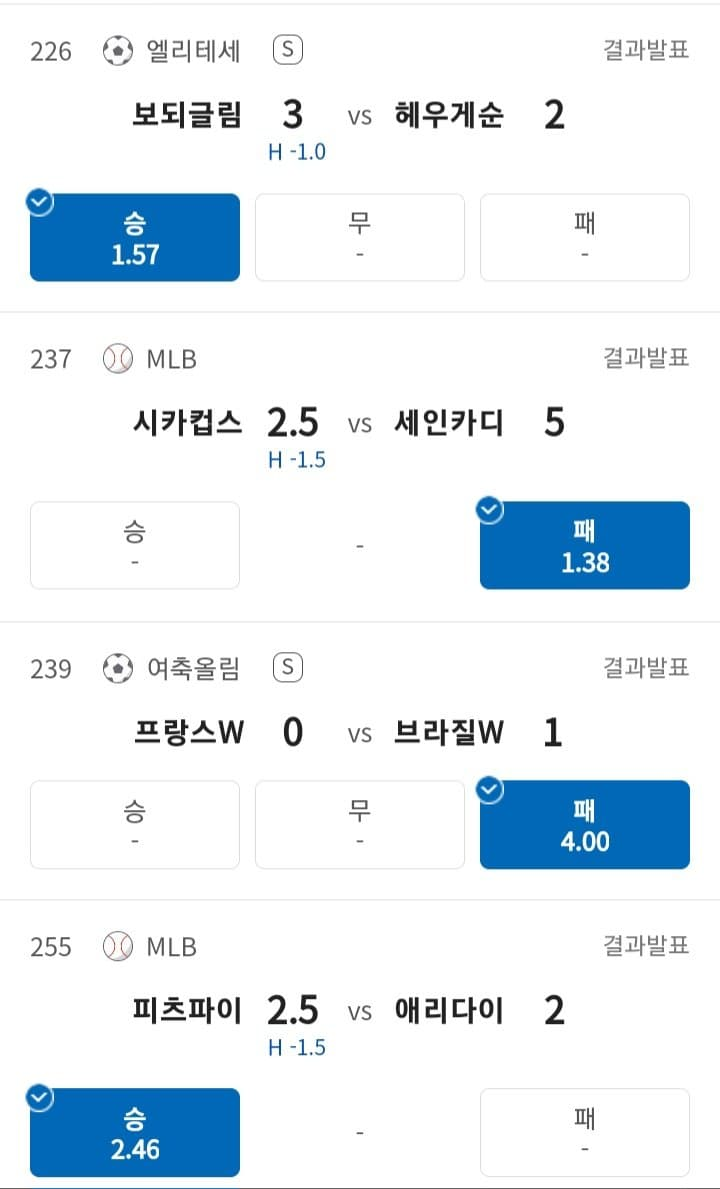The width and height of the screenshot is (720, 1189).
Task: Select 승 2.46 for 피츠파이 match
Action: (135, 1132)
